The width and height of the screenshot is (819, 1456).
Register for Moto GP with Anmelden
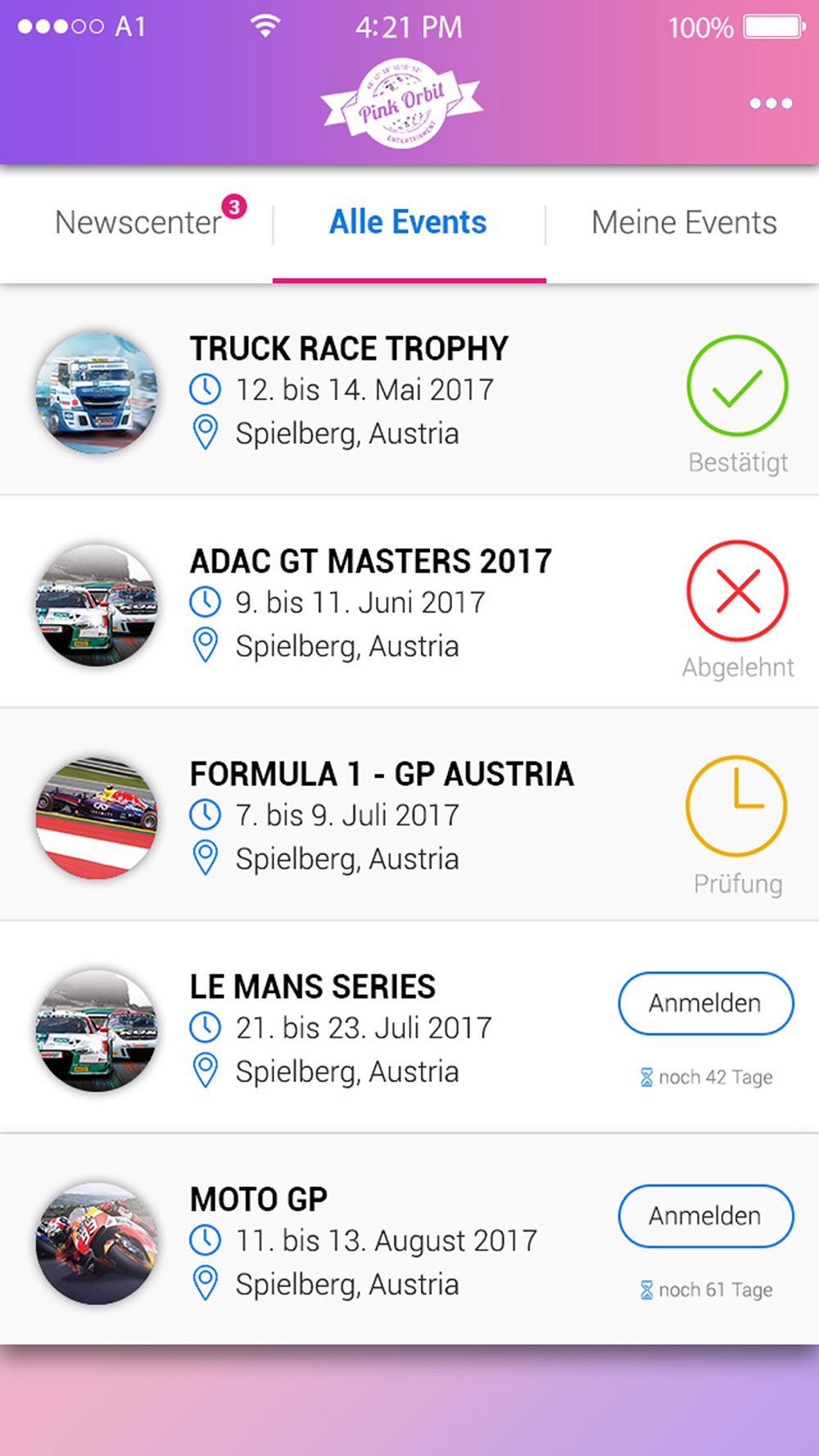click(705, 1216)
